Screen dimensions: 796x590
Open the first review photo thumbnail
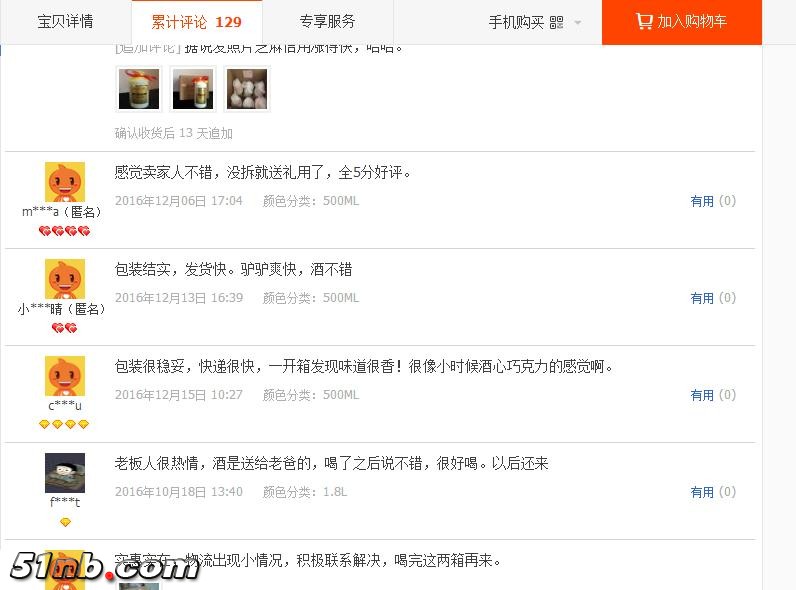139,89
